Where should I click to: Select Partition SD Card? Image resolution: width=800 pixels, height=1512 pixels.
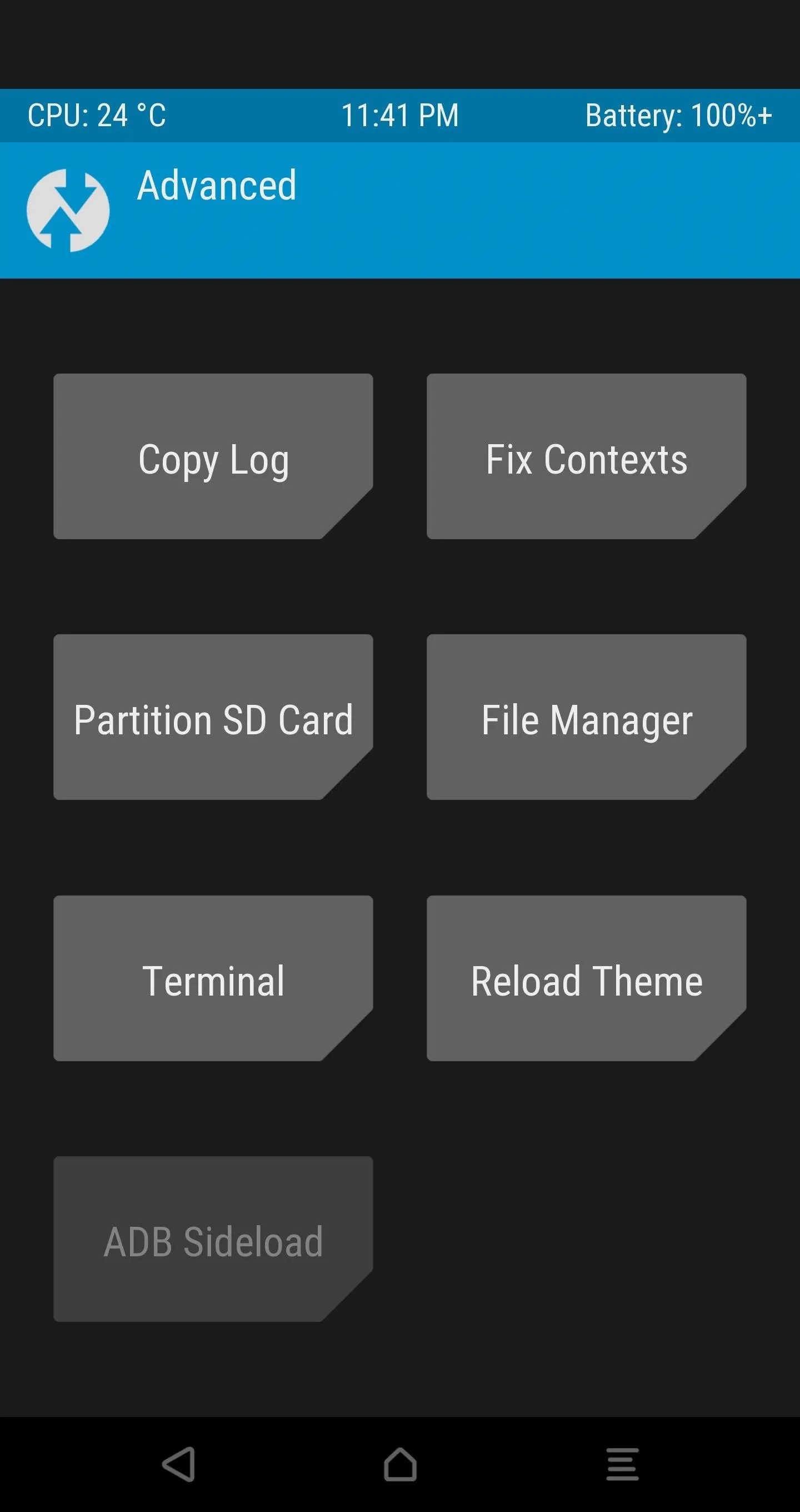(213, 717)
